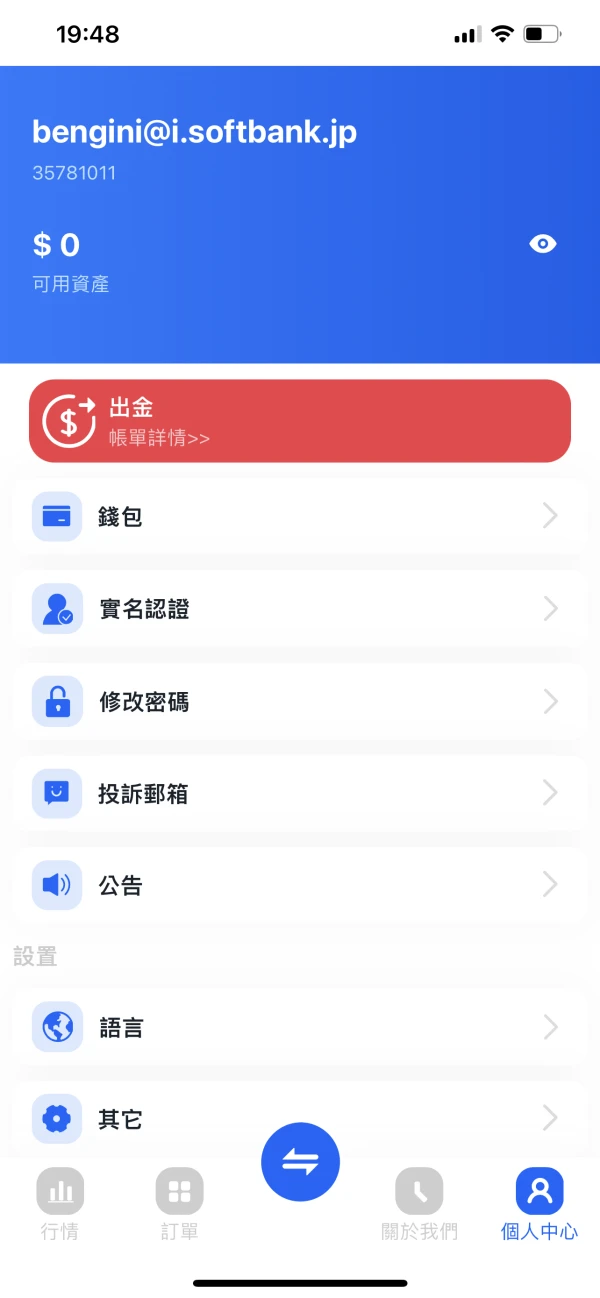This screenshot has width=600, height=1298.
Task: Tap the center blue trade swap button
Action: [300, 1161]
